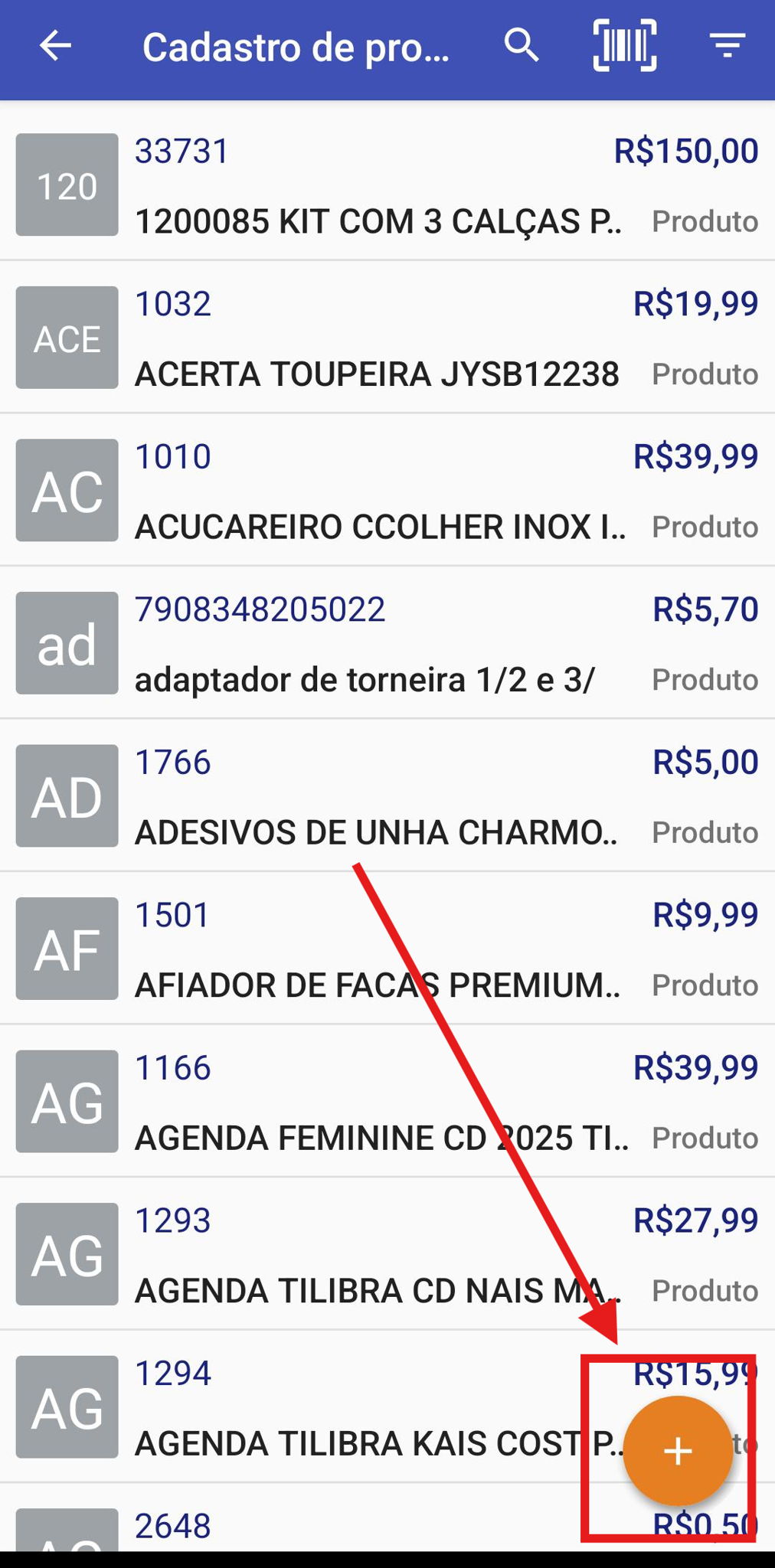Select ACUCAREIRO CCOLHER INOX item
Image resolution: width=775 pixels, height=1568 pixels.
point(387,490)
